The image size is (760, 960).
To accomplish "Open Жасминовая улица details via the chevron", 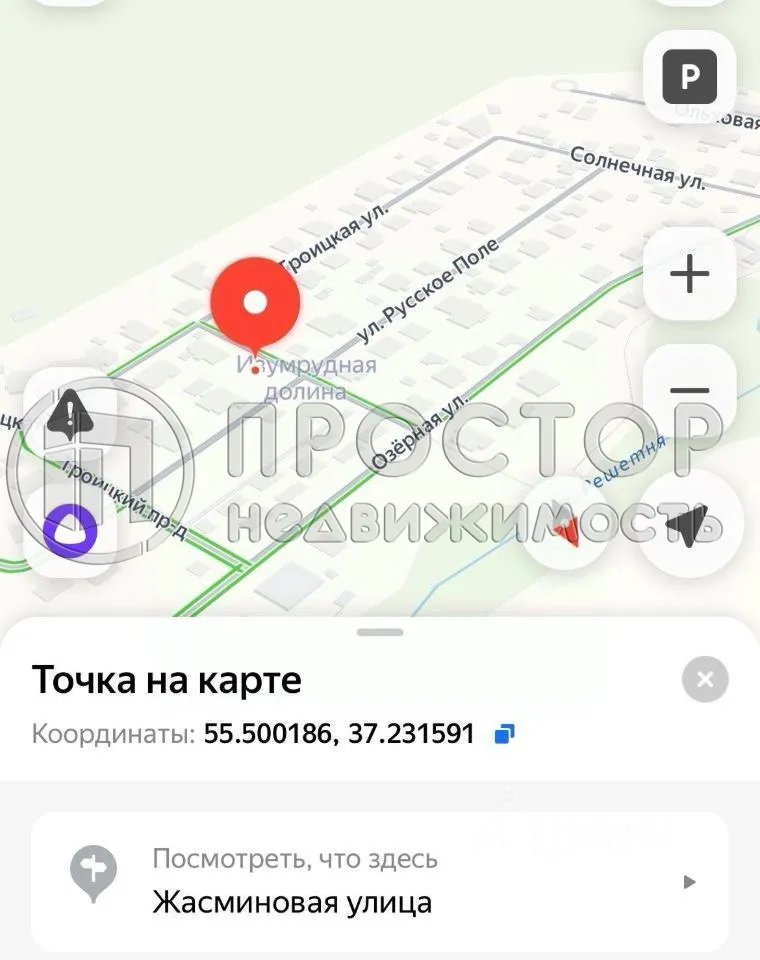I will tap(691, 882).
